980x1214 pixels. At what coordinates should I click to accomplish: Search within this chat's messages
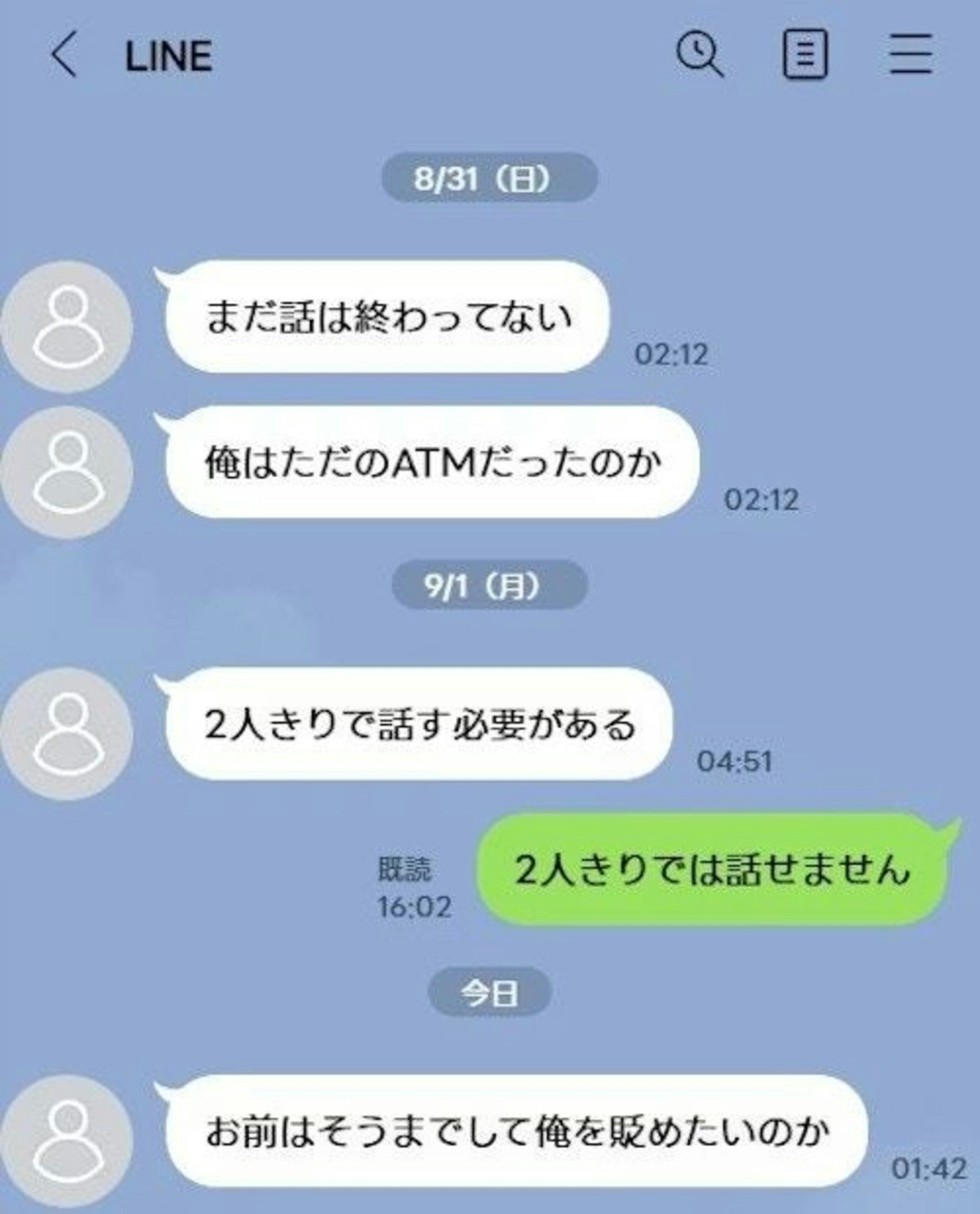click(x=699, y=55)
